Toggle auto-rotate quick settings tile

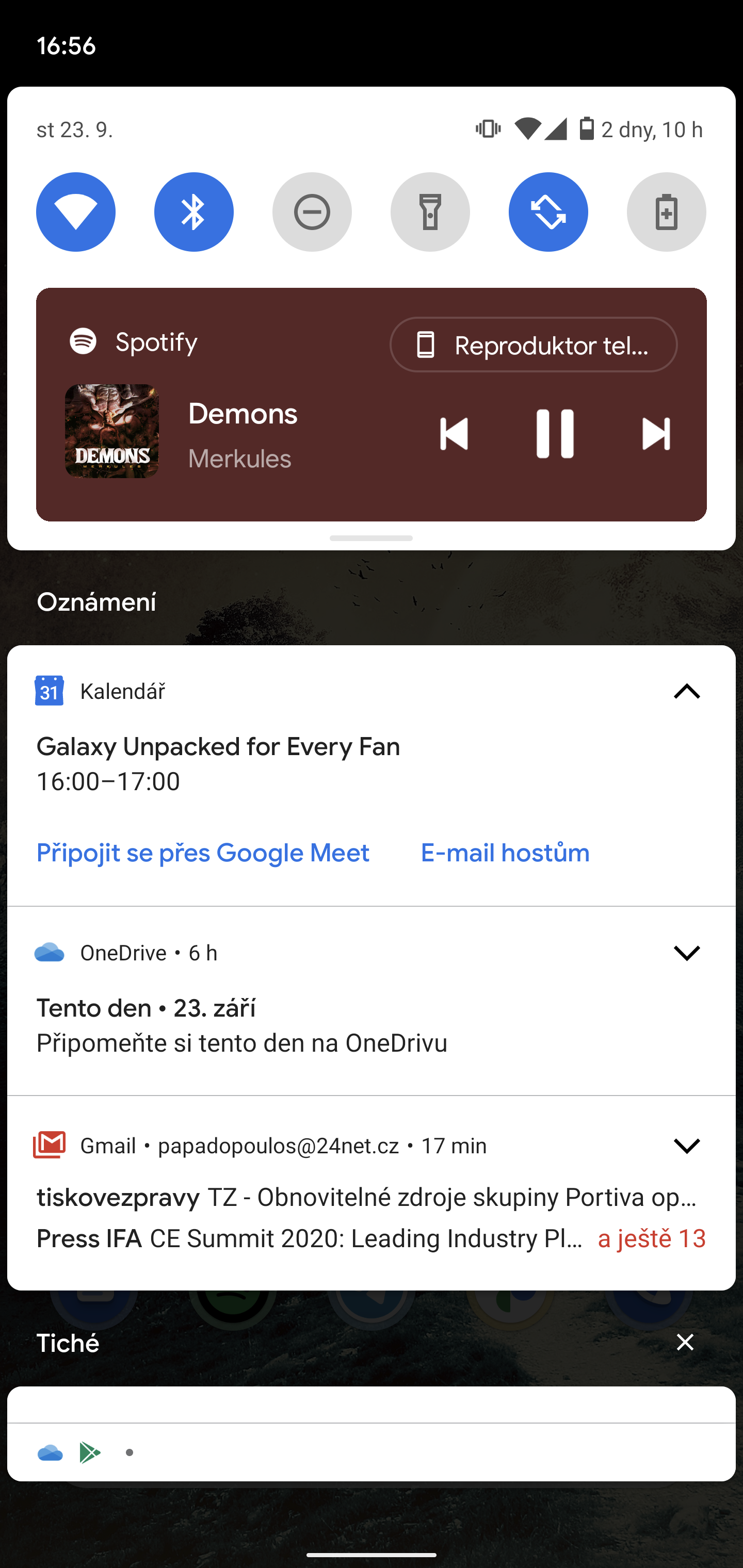tap(547, 211)
